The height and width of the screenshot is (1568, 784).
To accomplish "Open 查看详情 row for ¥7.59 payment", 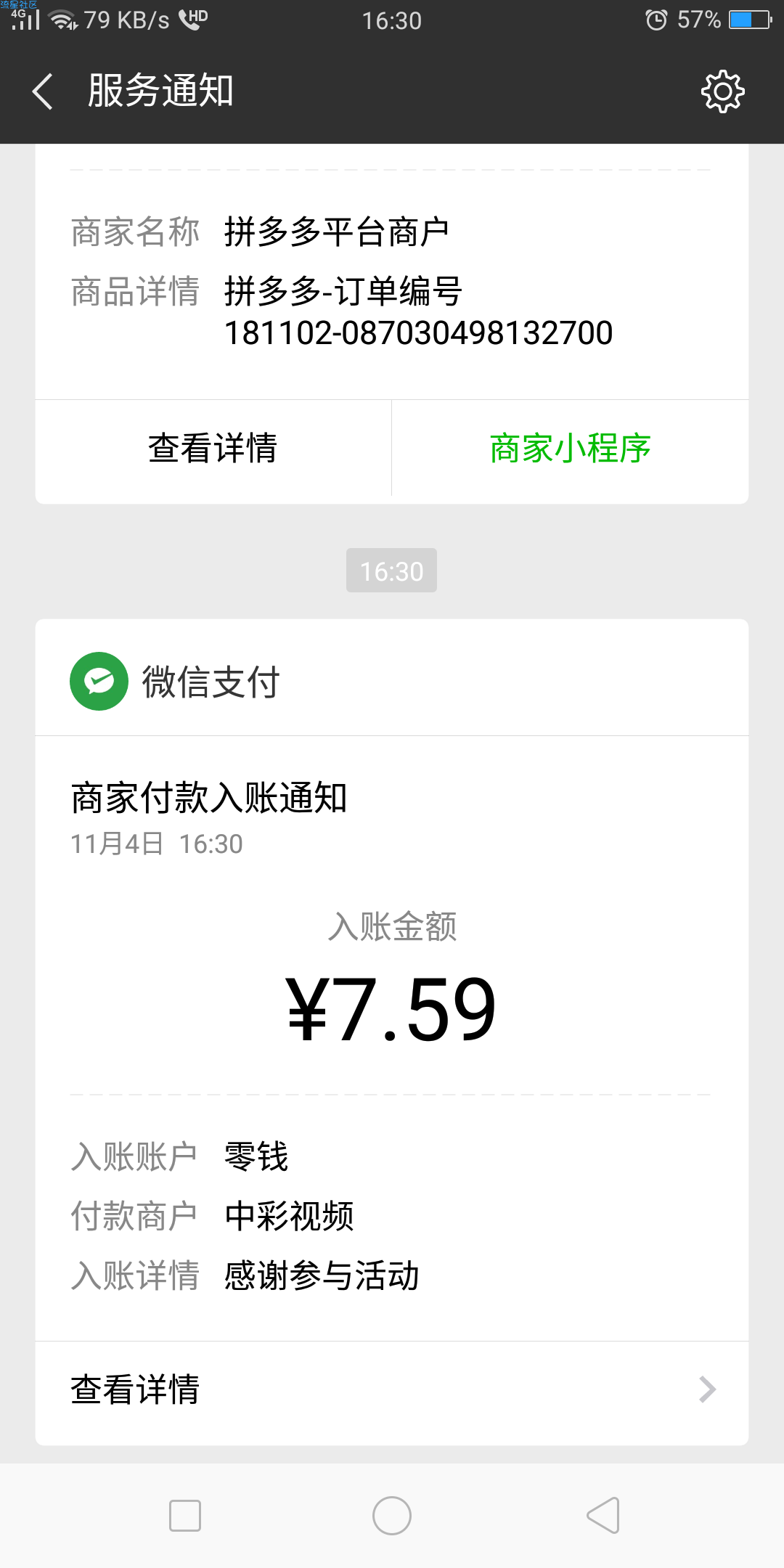I will click(x=392, y=1389).
